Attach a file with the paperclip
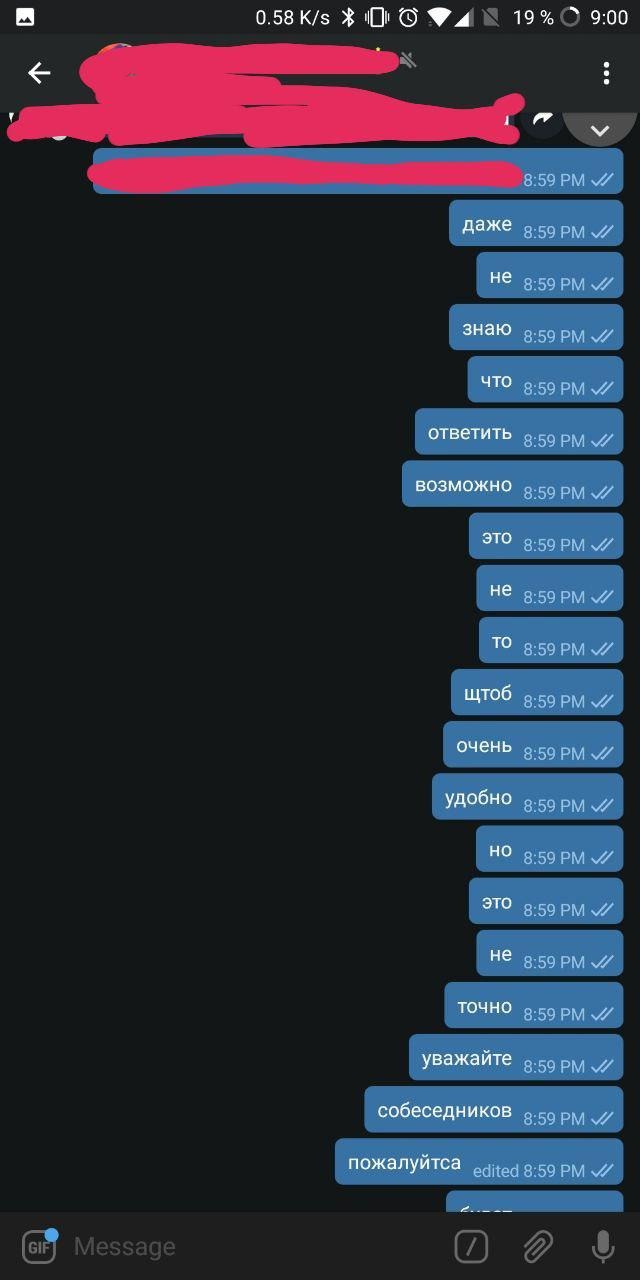 (538, 1246)
